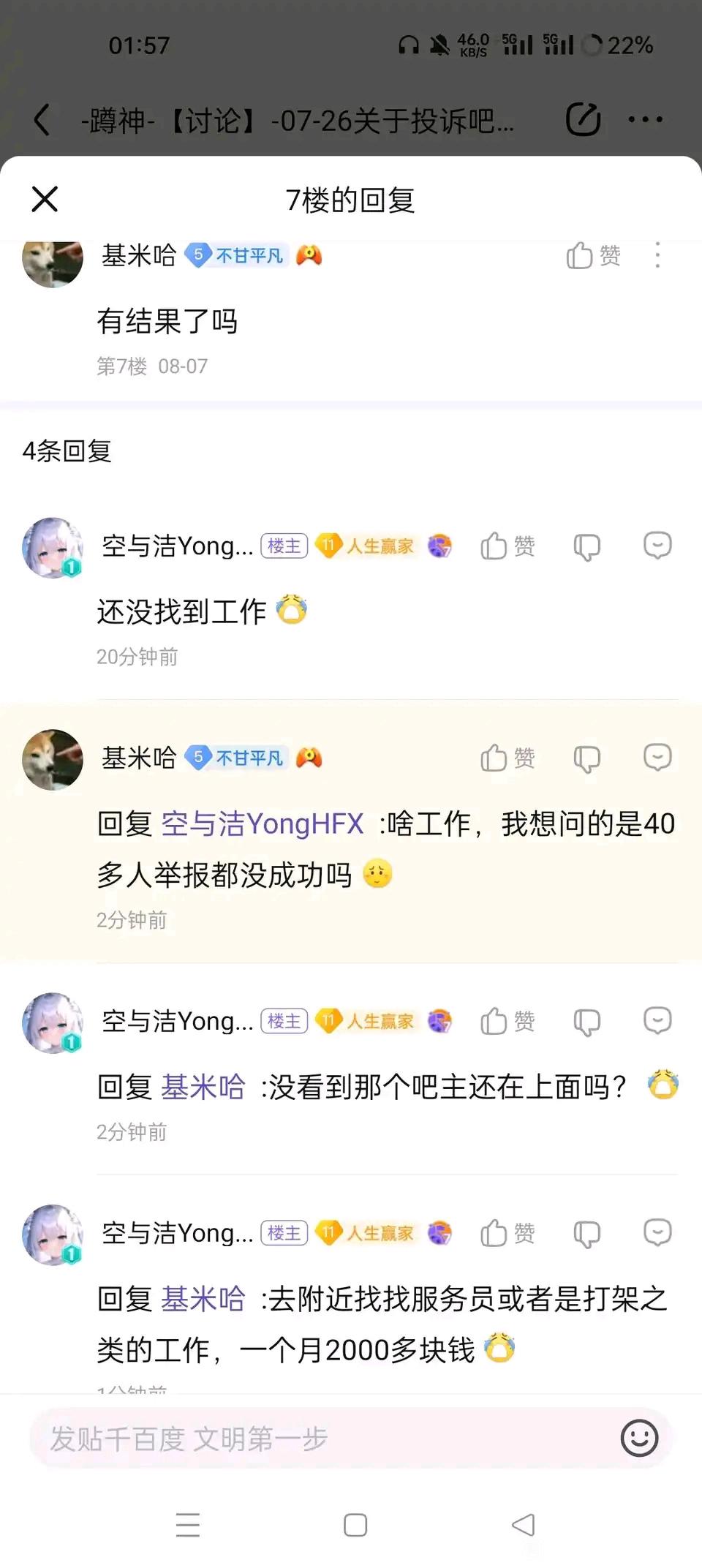
Task: Close the 7楼的回复 reply panel
Action: pyautogui.click(x=45, y=199)
